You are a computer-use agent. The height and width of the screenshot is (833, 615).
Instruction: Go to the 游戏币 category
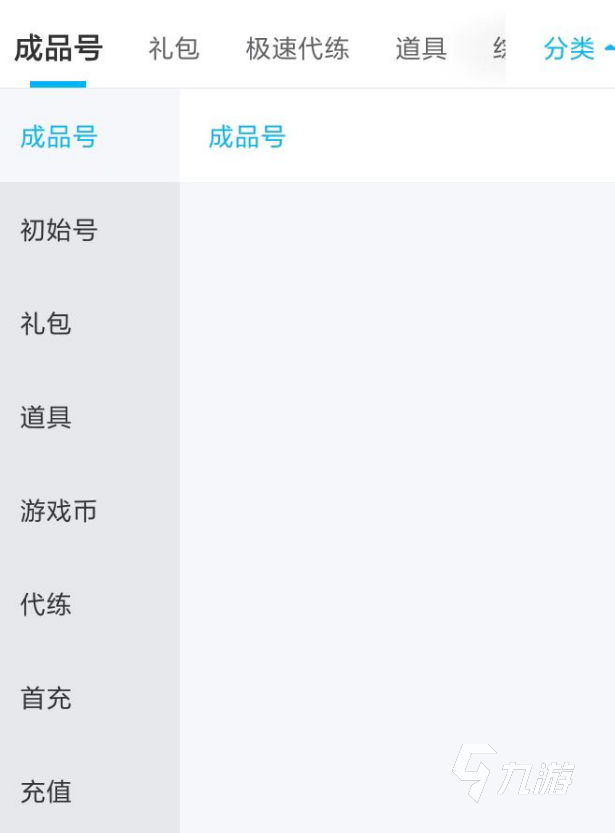(x=59, y=511)
